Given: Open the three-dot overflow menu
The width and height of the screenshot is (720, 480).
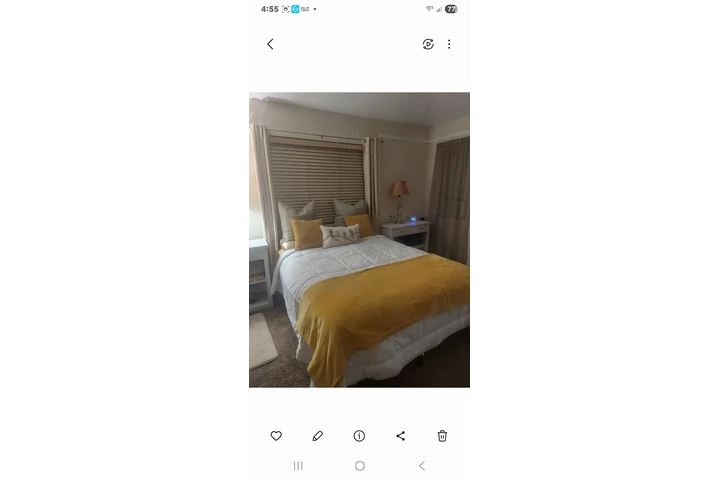Looking at the screenshot, I should click(x=449, y=44).
